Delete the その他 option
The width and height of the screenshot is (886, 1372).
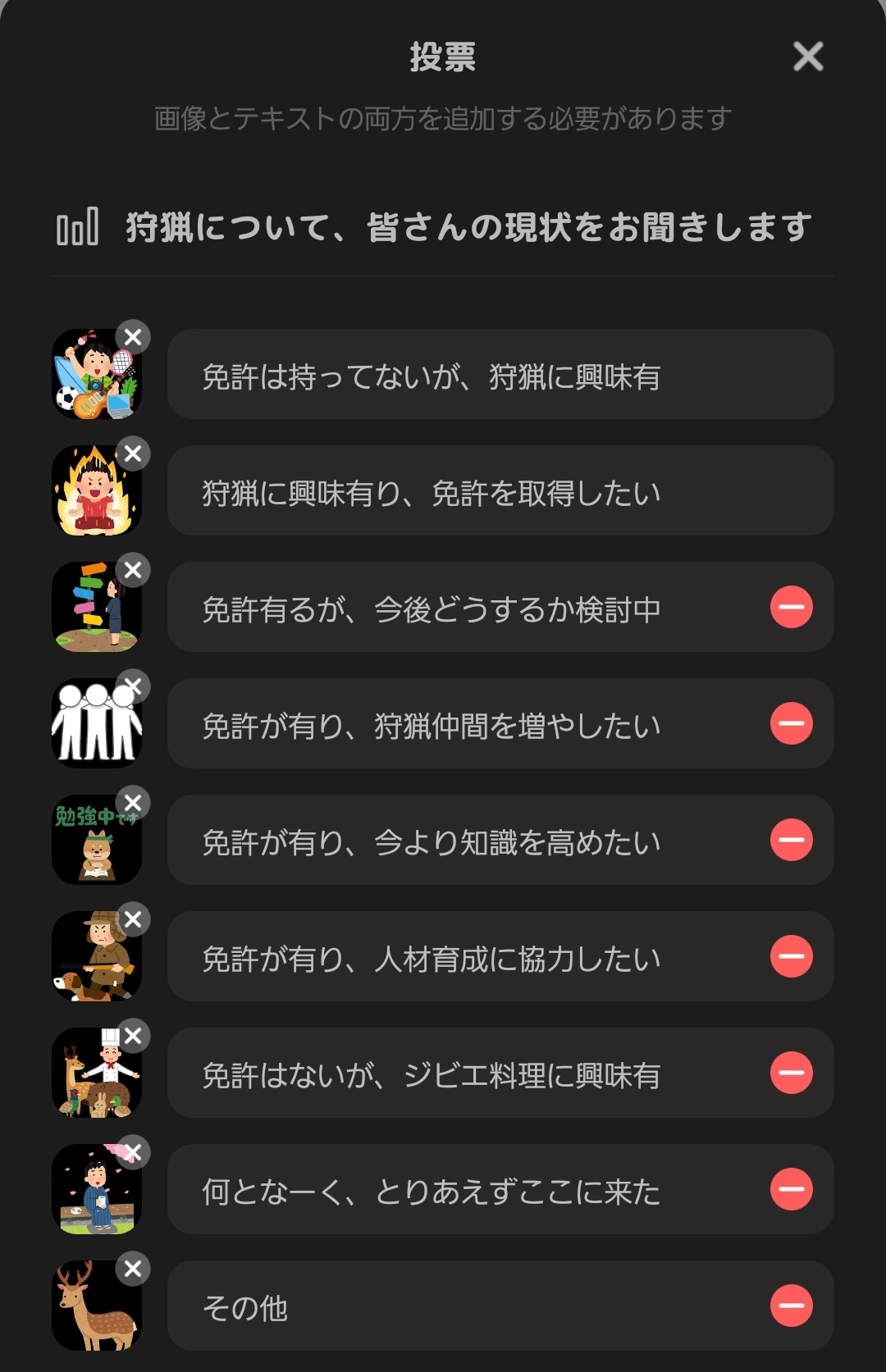[x=792, y=1306]
